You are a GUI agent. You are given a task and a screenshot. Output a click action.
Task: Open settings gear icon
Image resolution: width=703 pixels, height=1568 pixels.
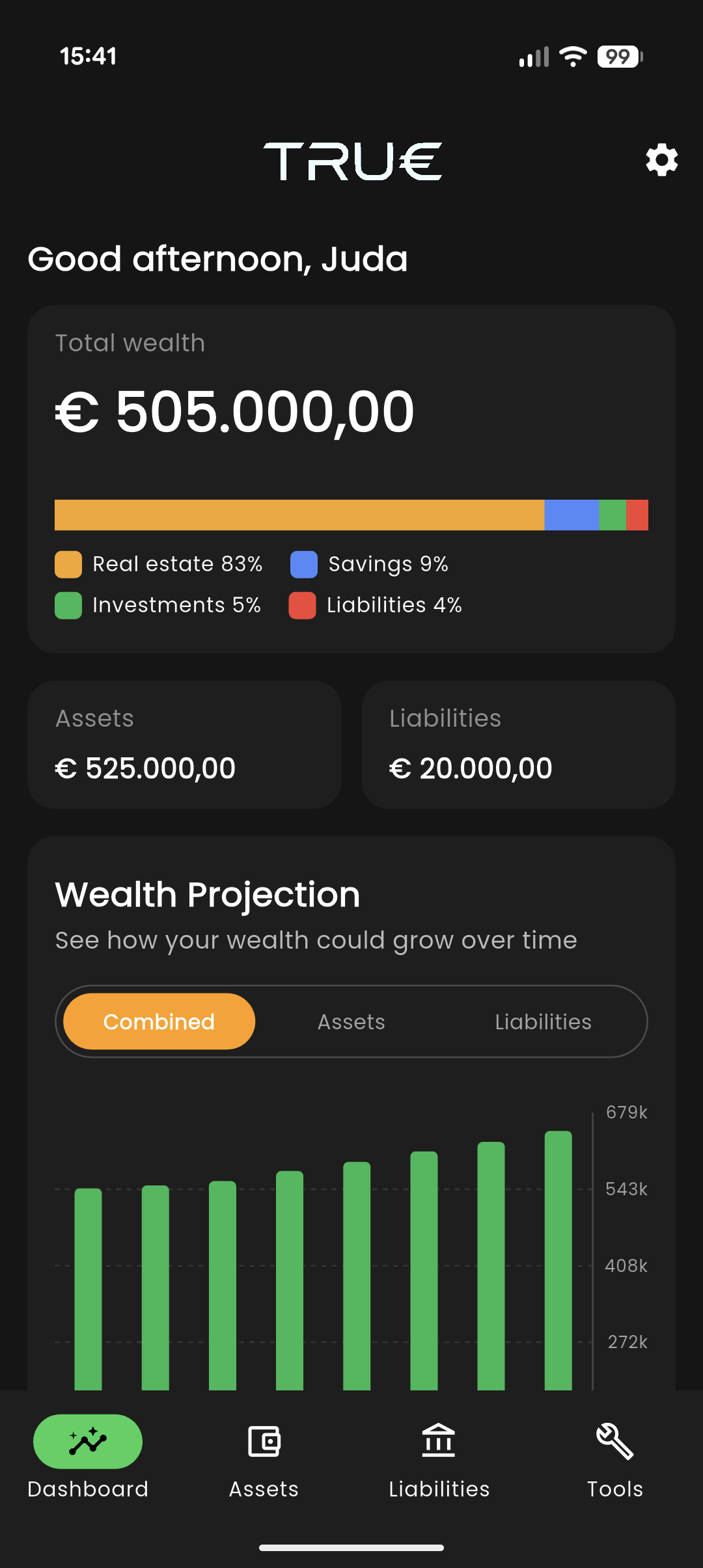point(661,160)
